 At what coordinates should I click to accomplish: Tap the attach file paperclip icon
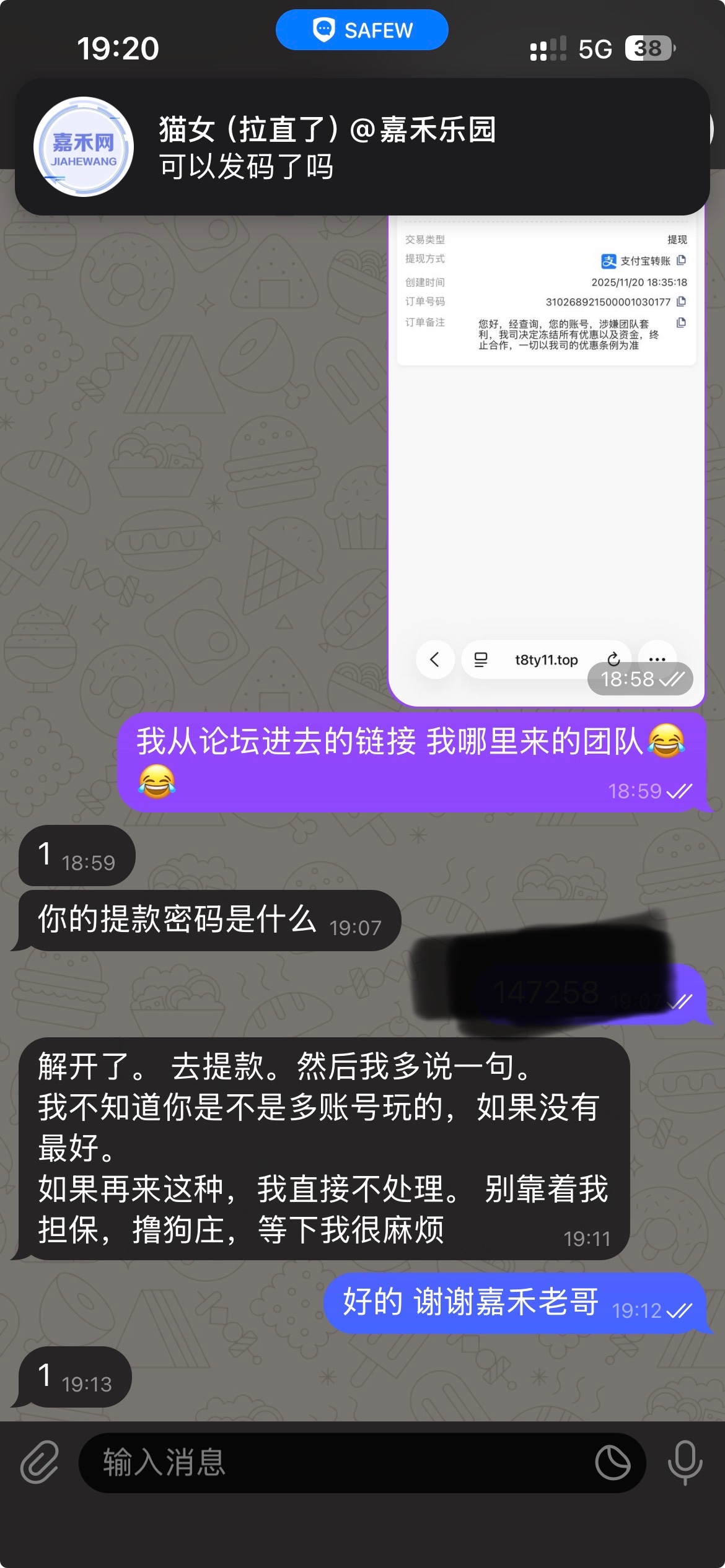[x=40, y=1463]
